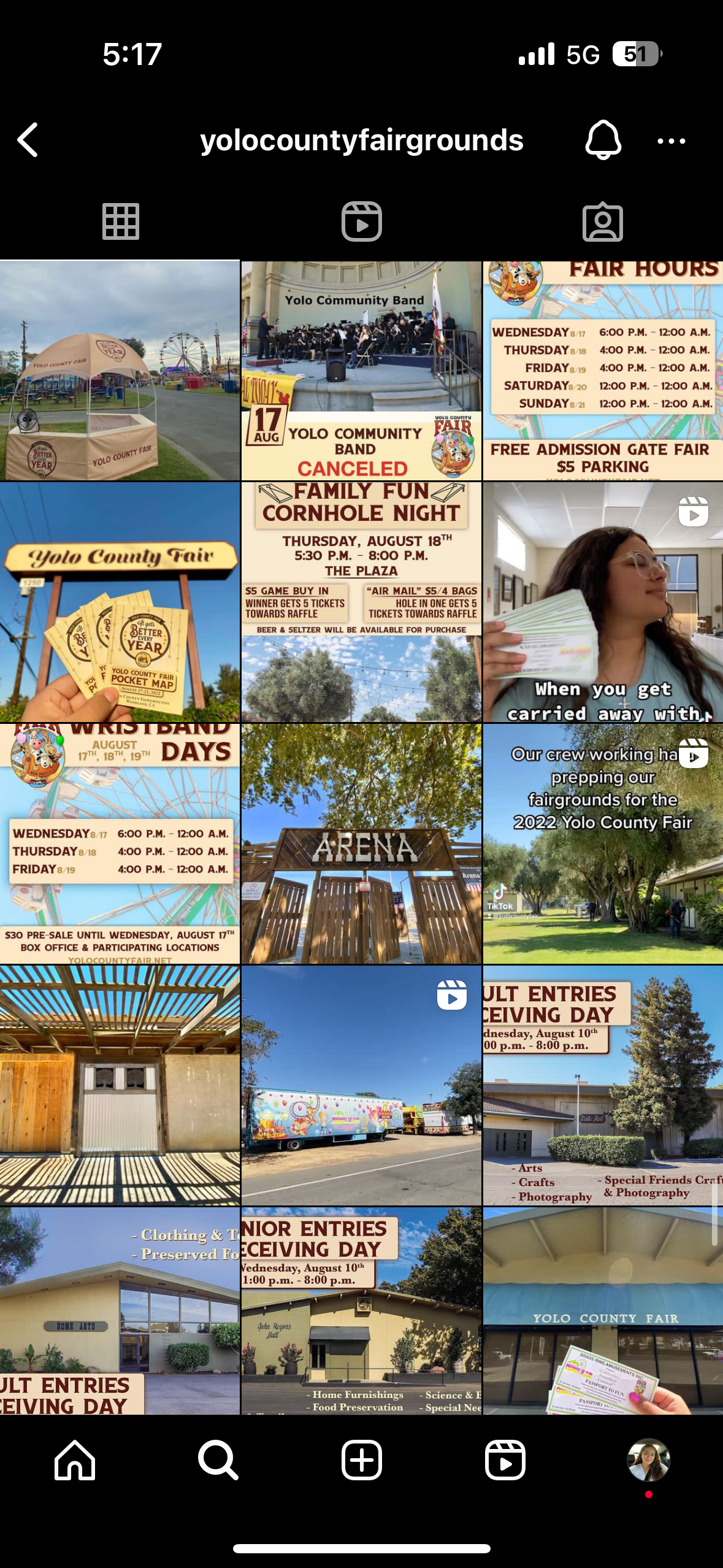Open the three-dot options menu

tap(670, 140)
